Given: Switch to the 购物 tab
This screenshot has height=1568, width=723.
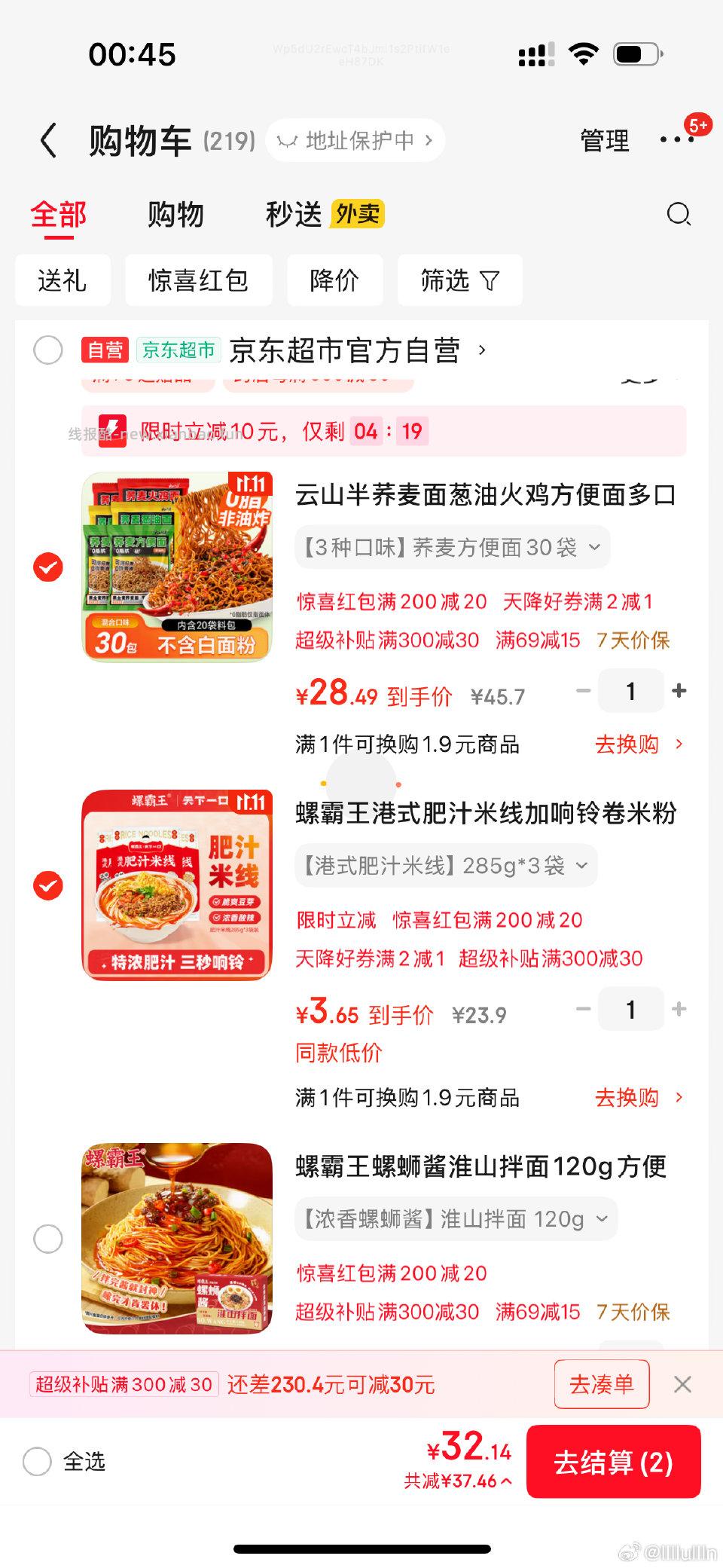Looking at the screenshot, I should [x=176, y=214].
